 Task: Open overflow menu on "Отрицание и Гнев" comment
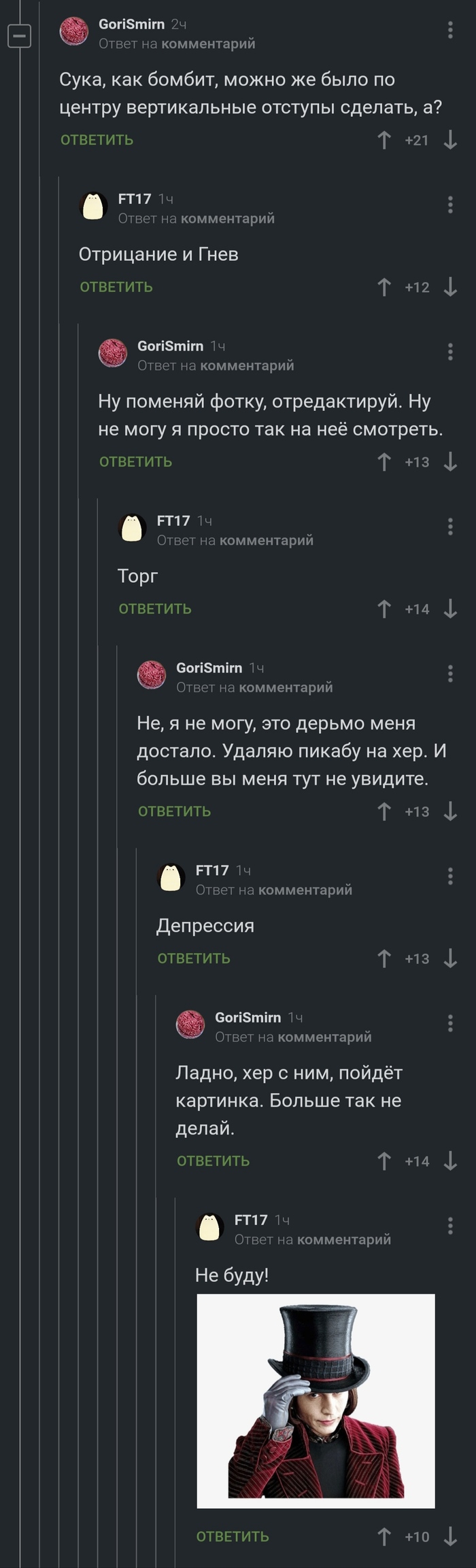coord(450,204)
